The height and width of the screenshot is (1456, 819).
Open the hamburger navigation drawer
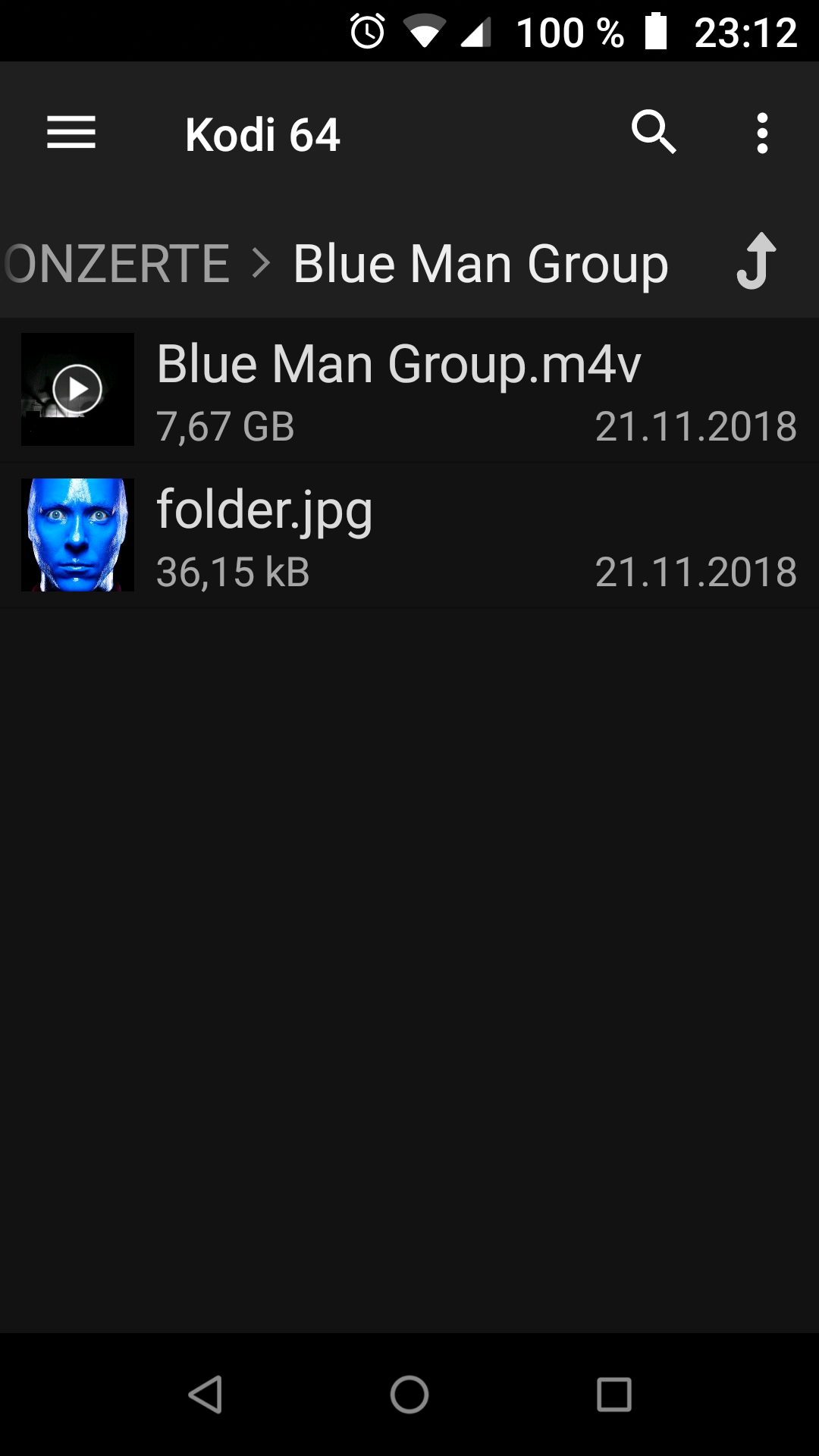pos(71,133)
